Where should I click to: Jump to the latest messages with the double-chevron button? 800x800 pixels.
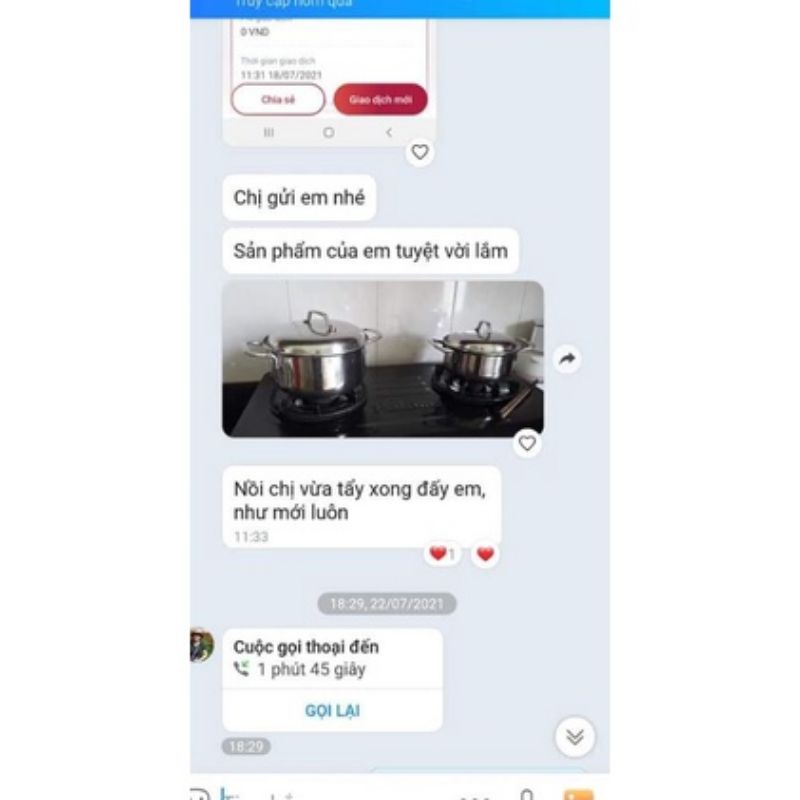574,737
